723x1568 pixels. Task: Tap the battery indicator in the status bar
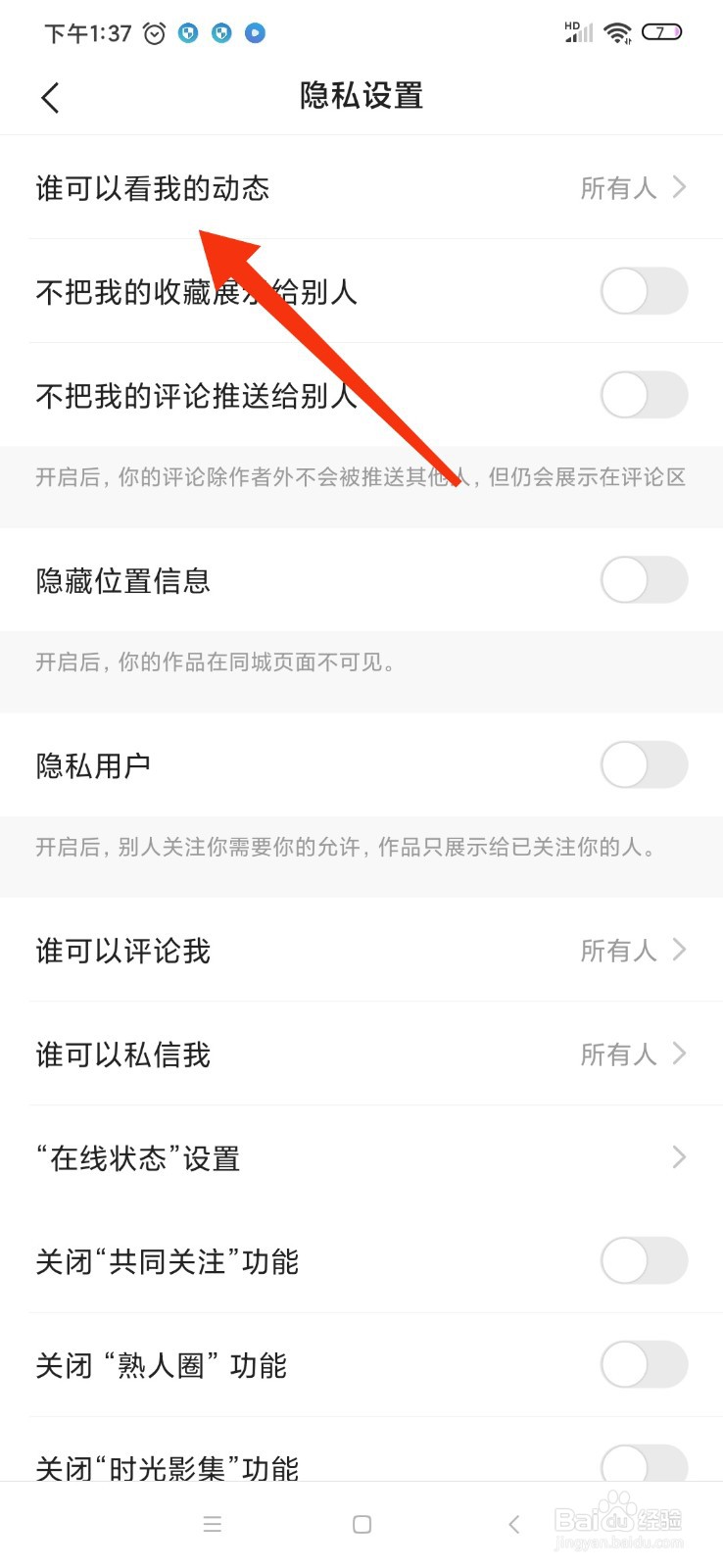click(x=662, y=31)
